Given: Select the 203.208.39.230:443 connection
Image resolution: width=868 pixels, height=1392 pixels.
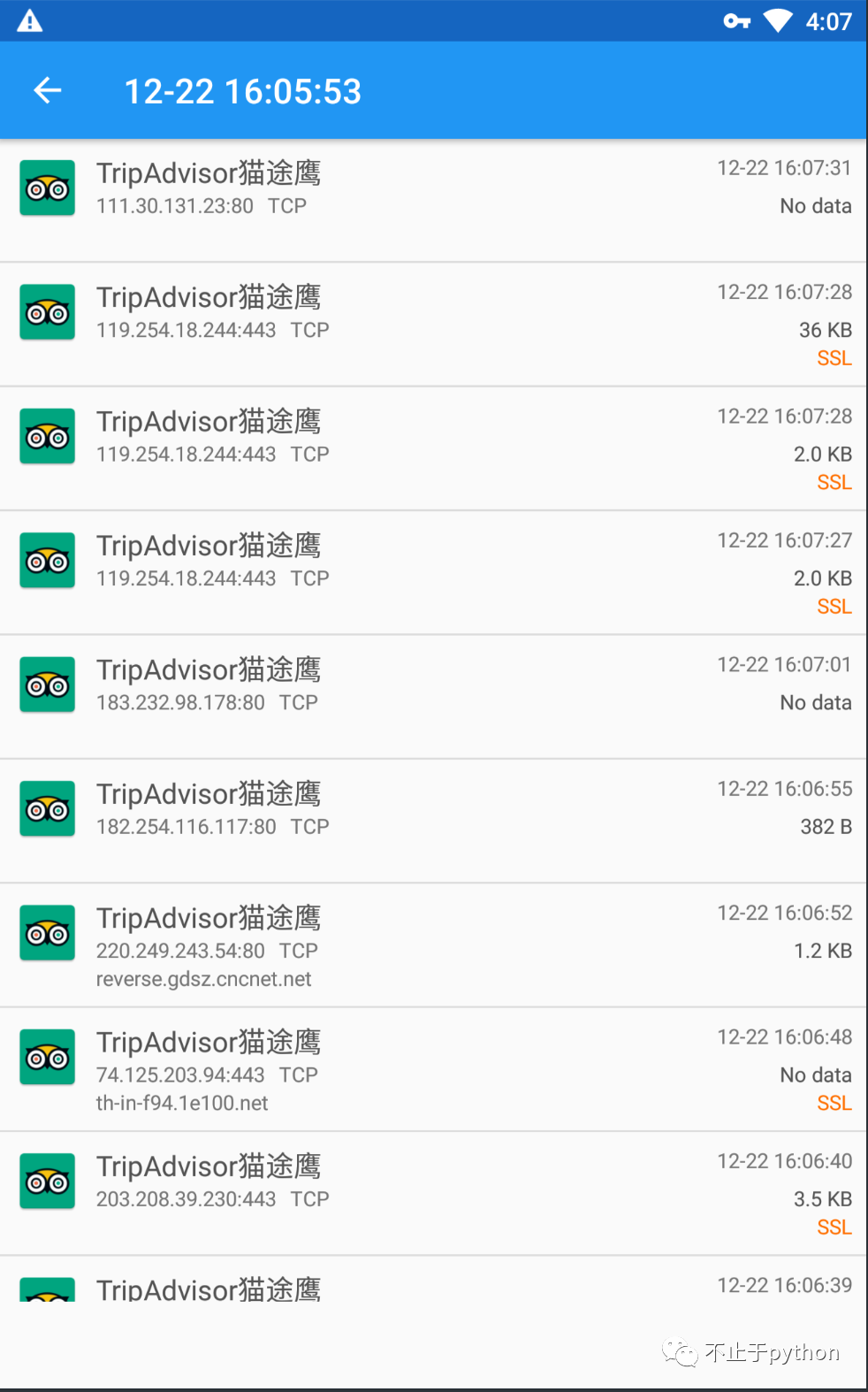Looking at the screenshot, I should (x=433, y=1192).
